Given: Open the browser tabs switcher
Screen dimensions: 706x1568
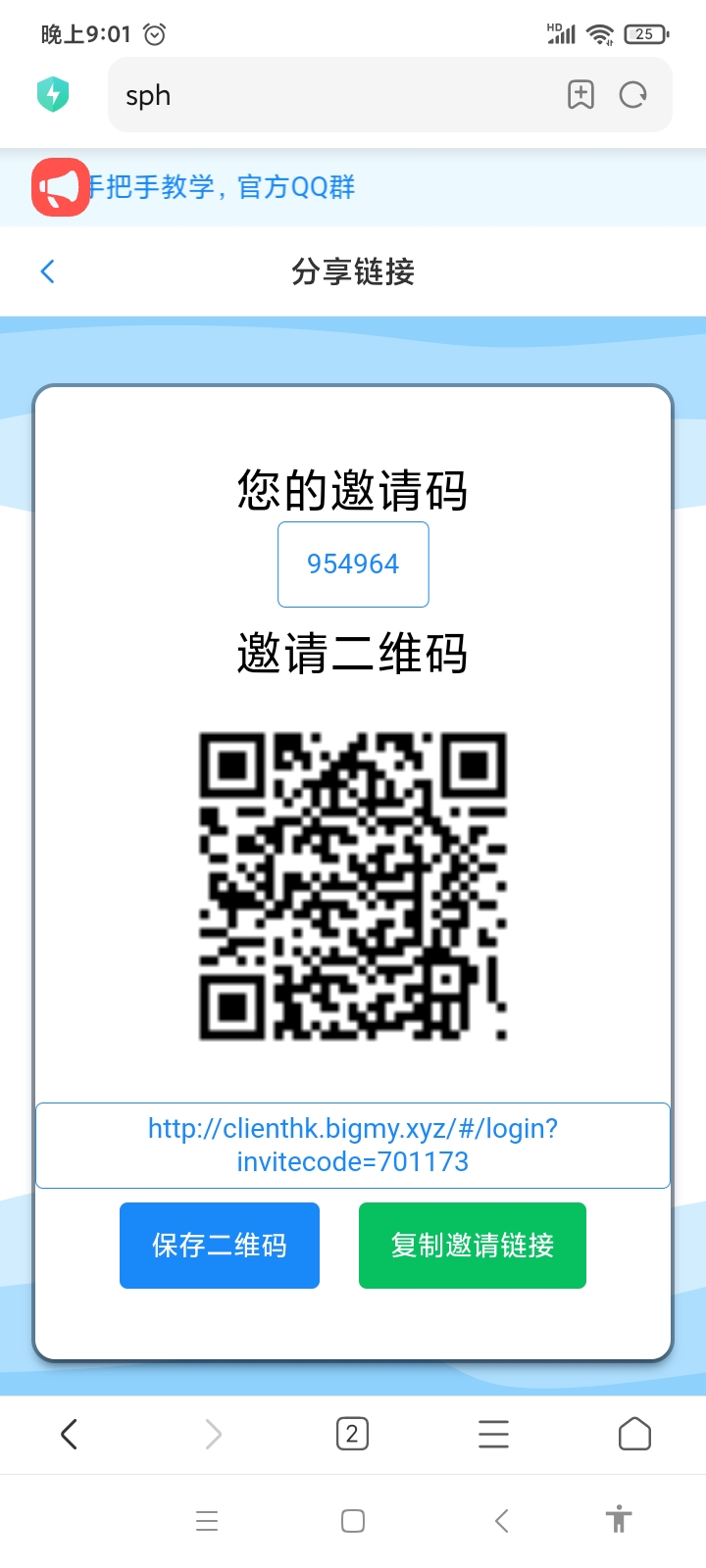Looking at the screenshot, I should click(x=352, y=1435).
